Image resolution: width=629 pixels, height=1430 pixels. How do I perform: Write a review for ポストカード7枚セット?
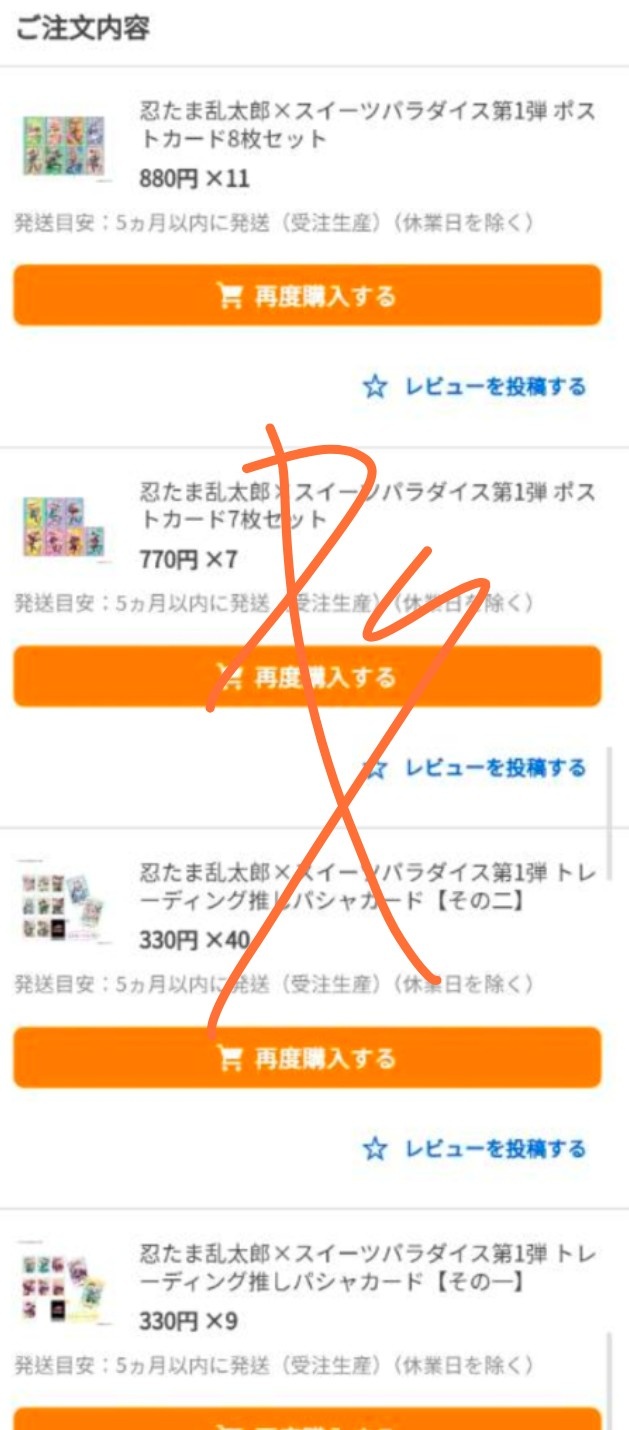point(475,768)
